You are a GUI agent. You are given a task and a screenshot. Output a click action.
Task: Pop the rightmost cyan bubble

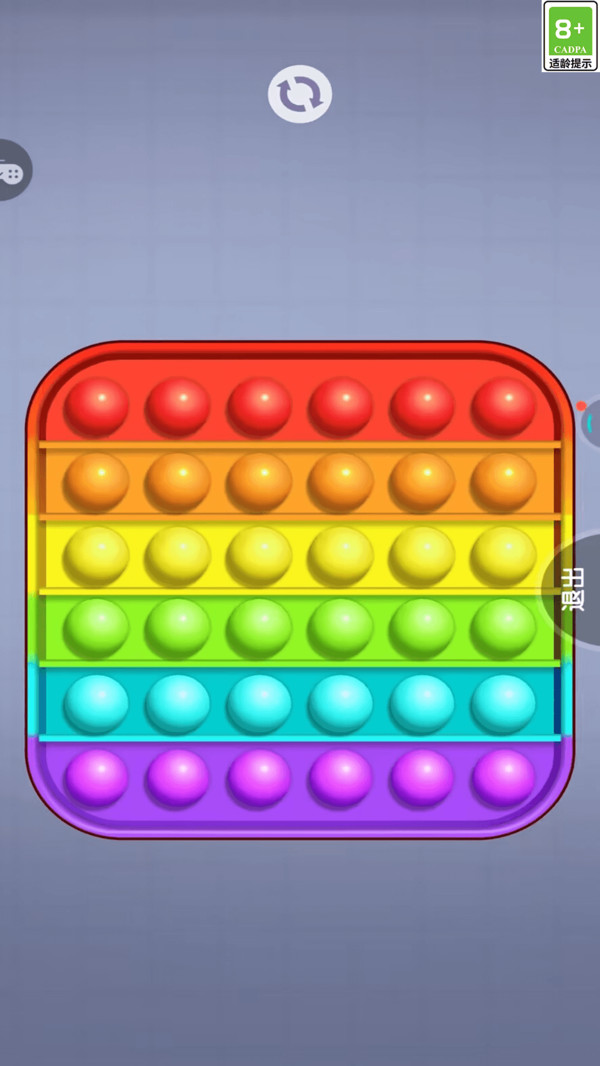pyautogui.click(x=503, y=703)
